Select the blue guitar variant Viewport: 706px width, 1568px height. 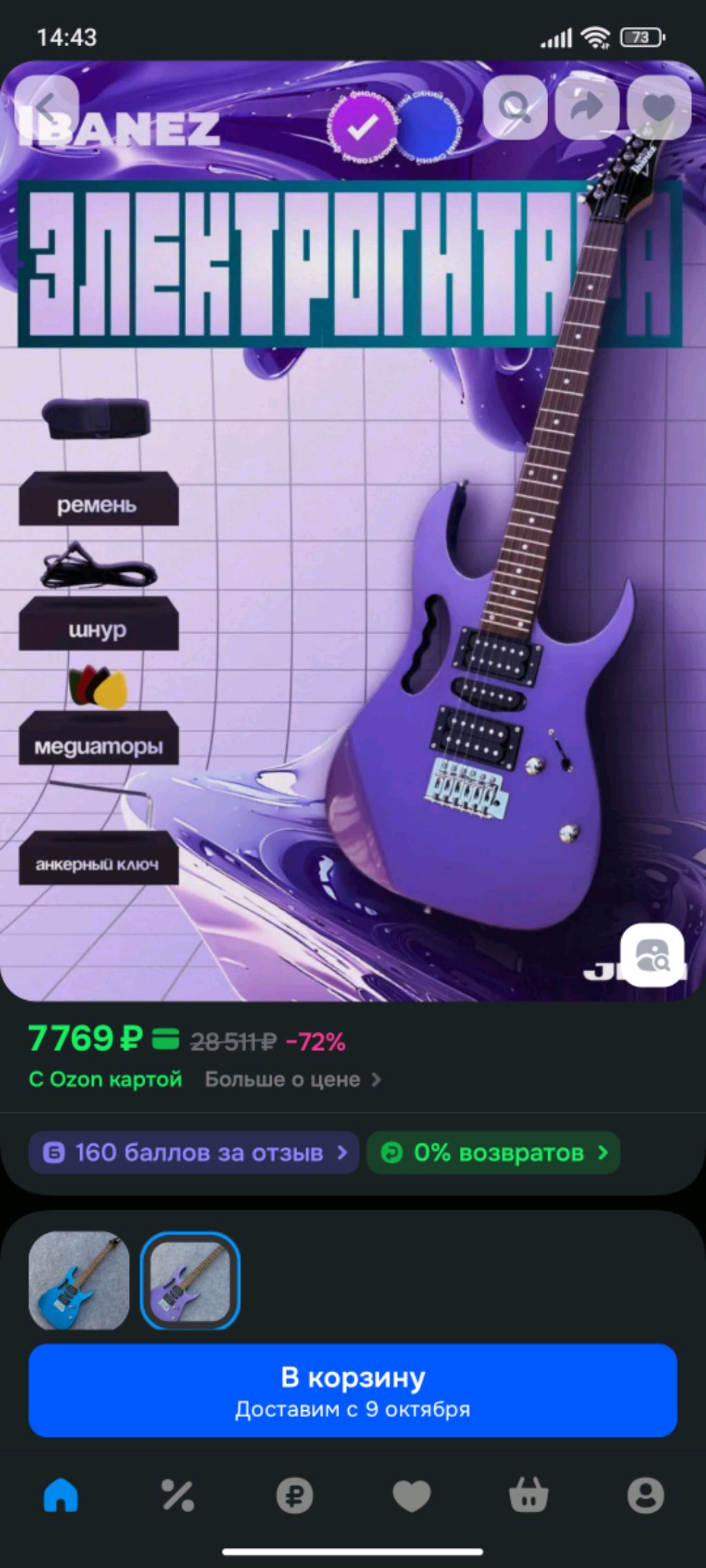(79, 1281)
